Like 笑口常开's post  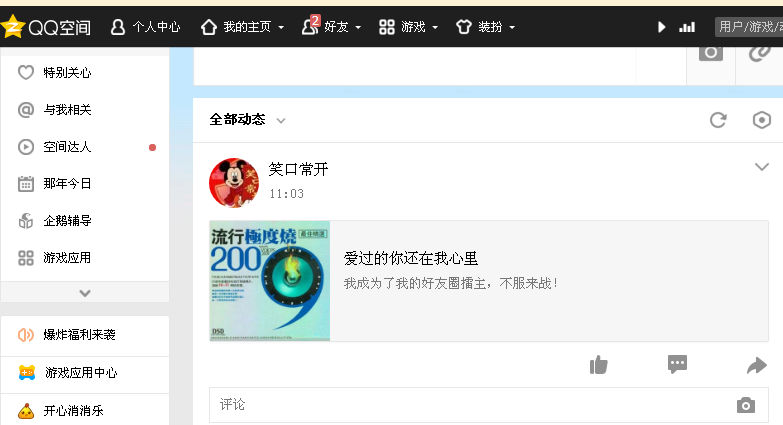pos(599,365)
